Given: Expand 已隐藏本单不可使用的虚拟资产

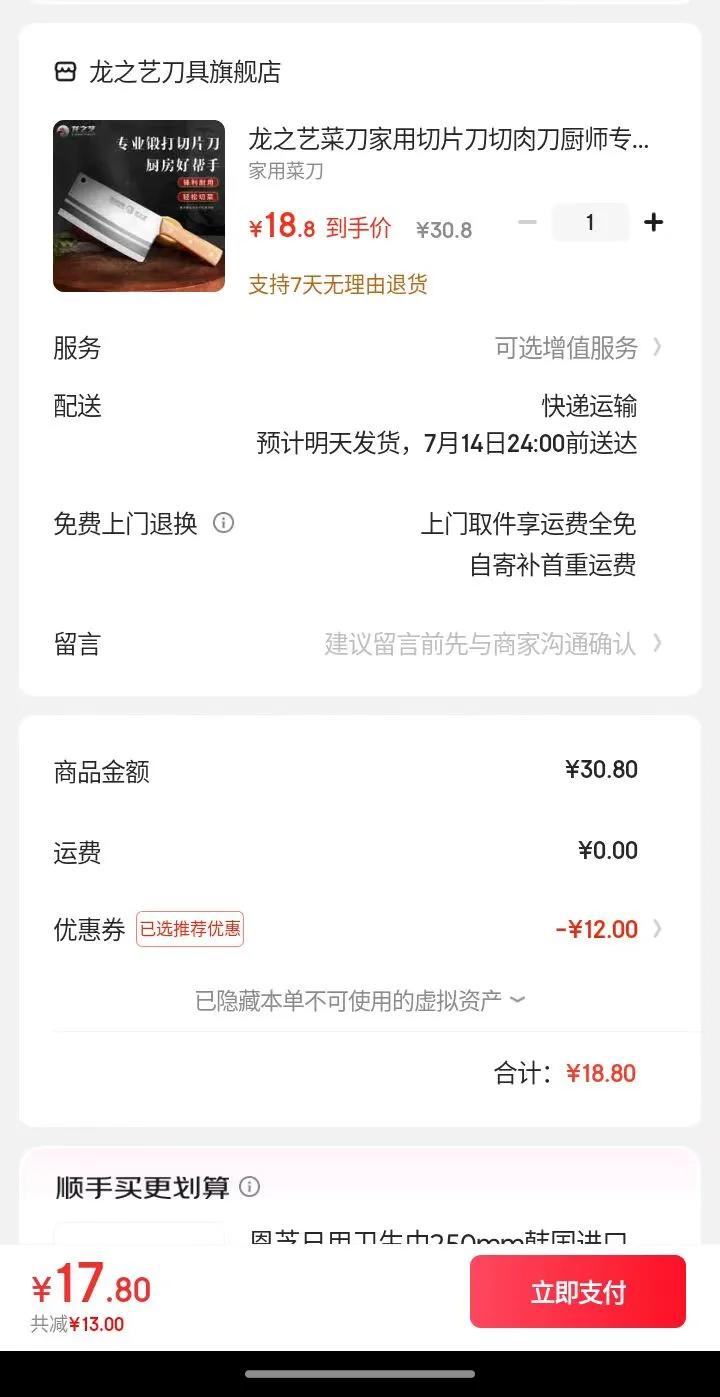Looking at the screenshot, I should pyautogui.click(x=360, y=1000).
